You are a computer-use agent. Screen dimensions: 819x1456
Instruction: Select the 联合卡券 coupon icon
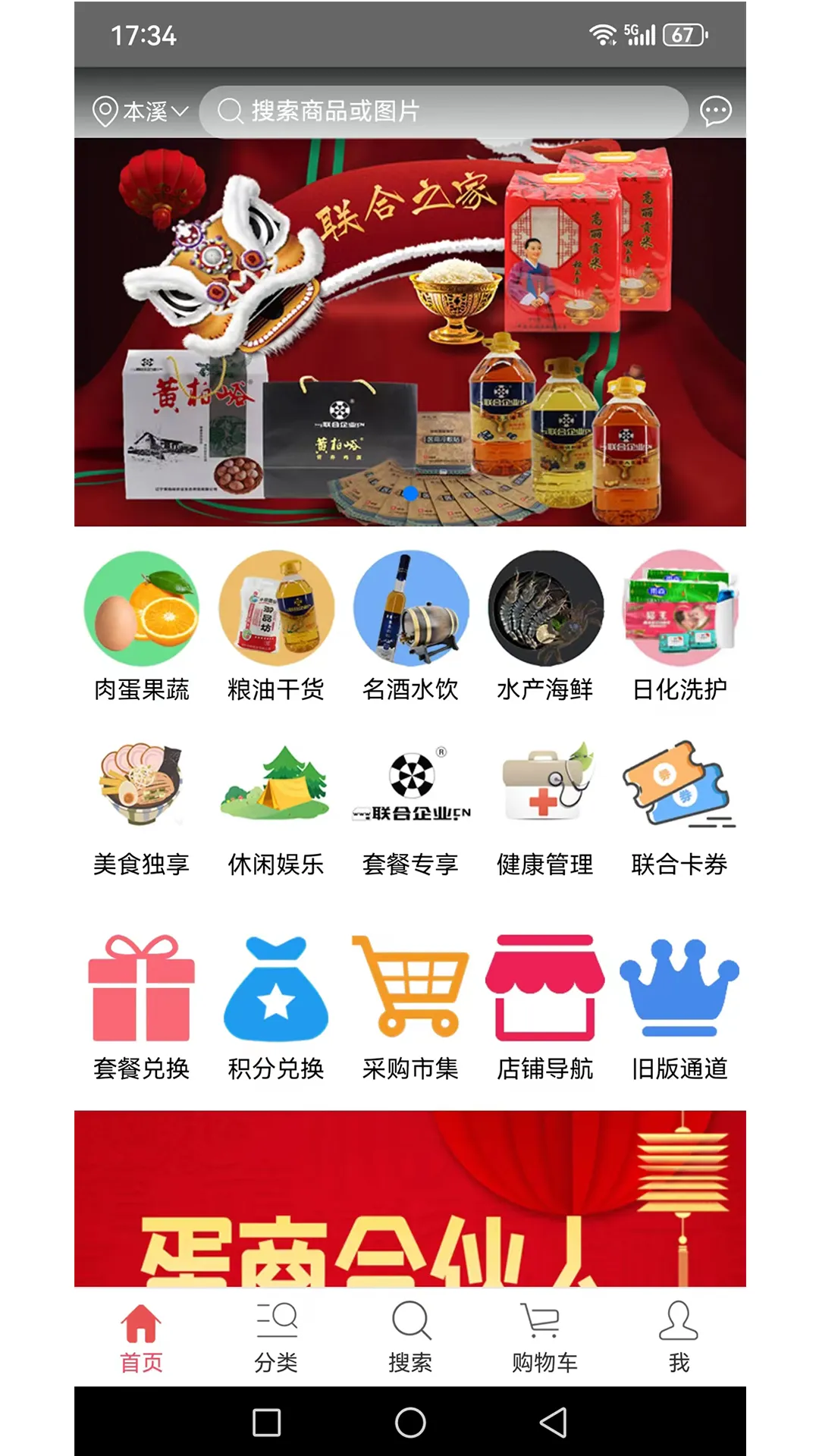[x=680, y=789]
